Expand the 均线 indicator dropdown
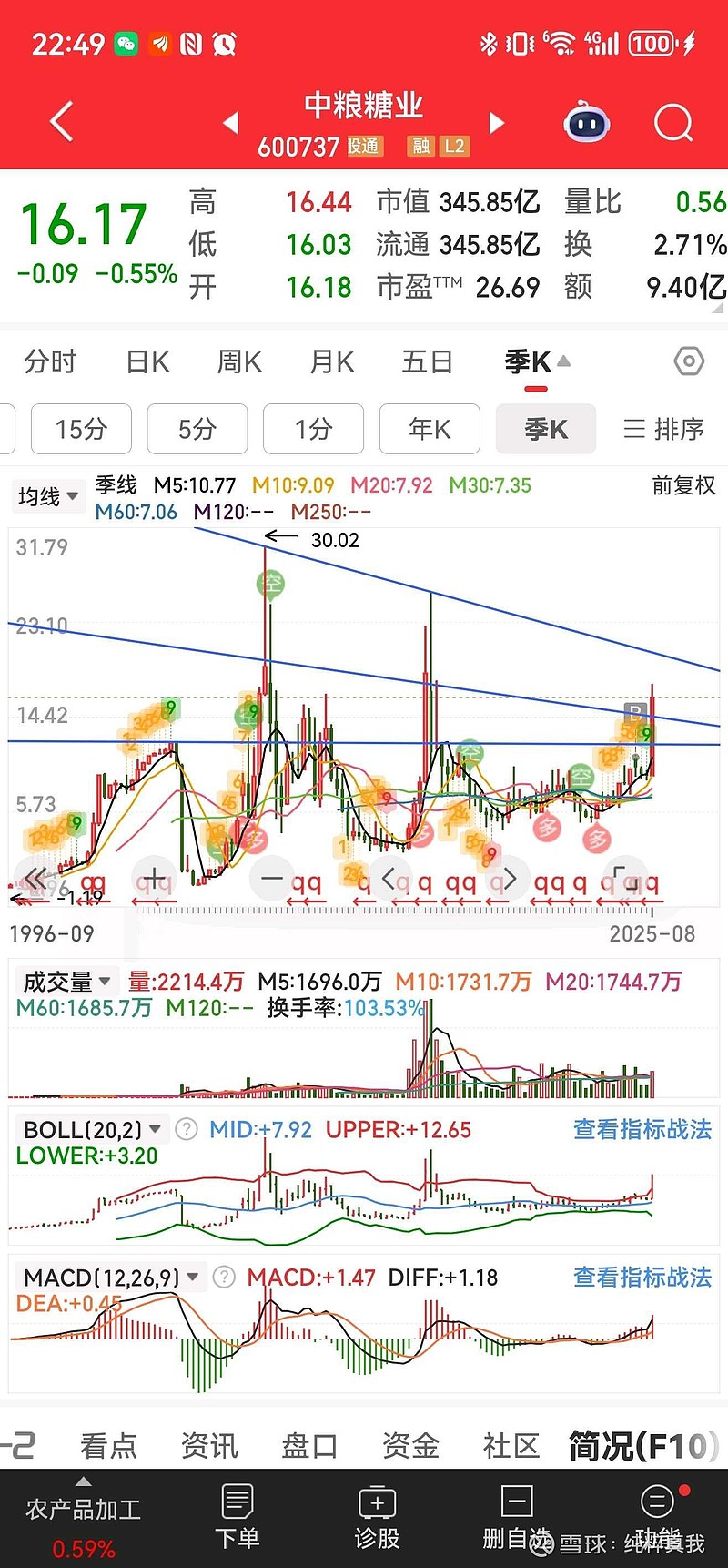Viewport: 728px width, 1568px height. point(48,496)
